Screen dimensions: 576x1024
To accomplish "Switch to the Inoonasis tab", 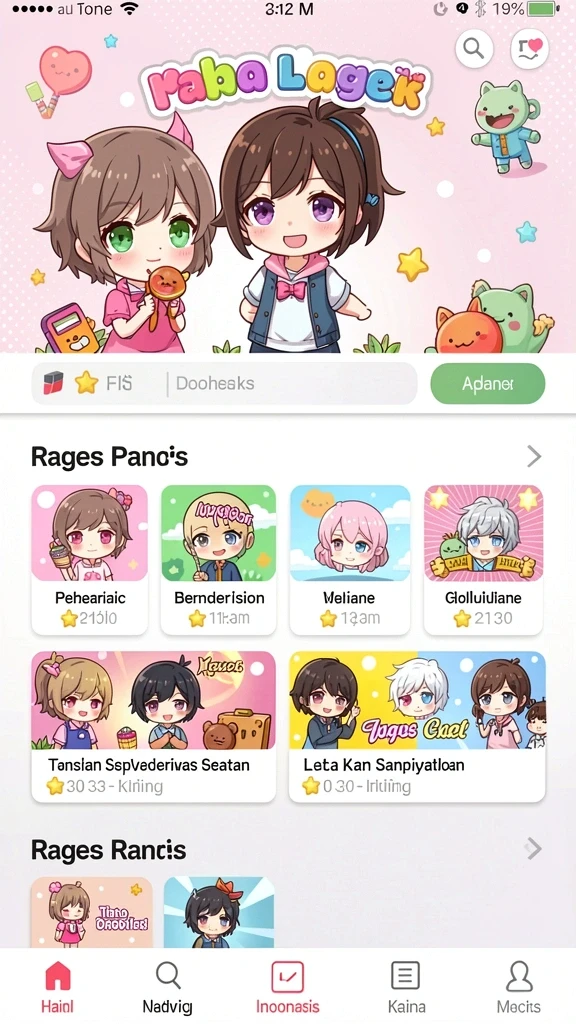I will click(x=287, y=987).
